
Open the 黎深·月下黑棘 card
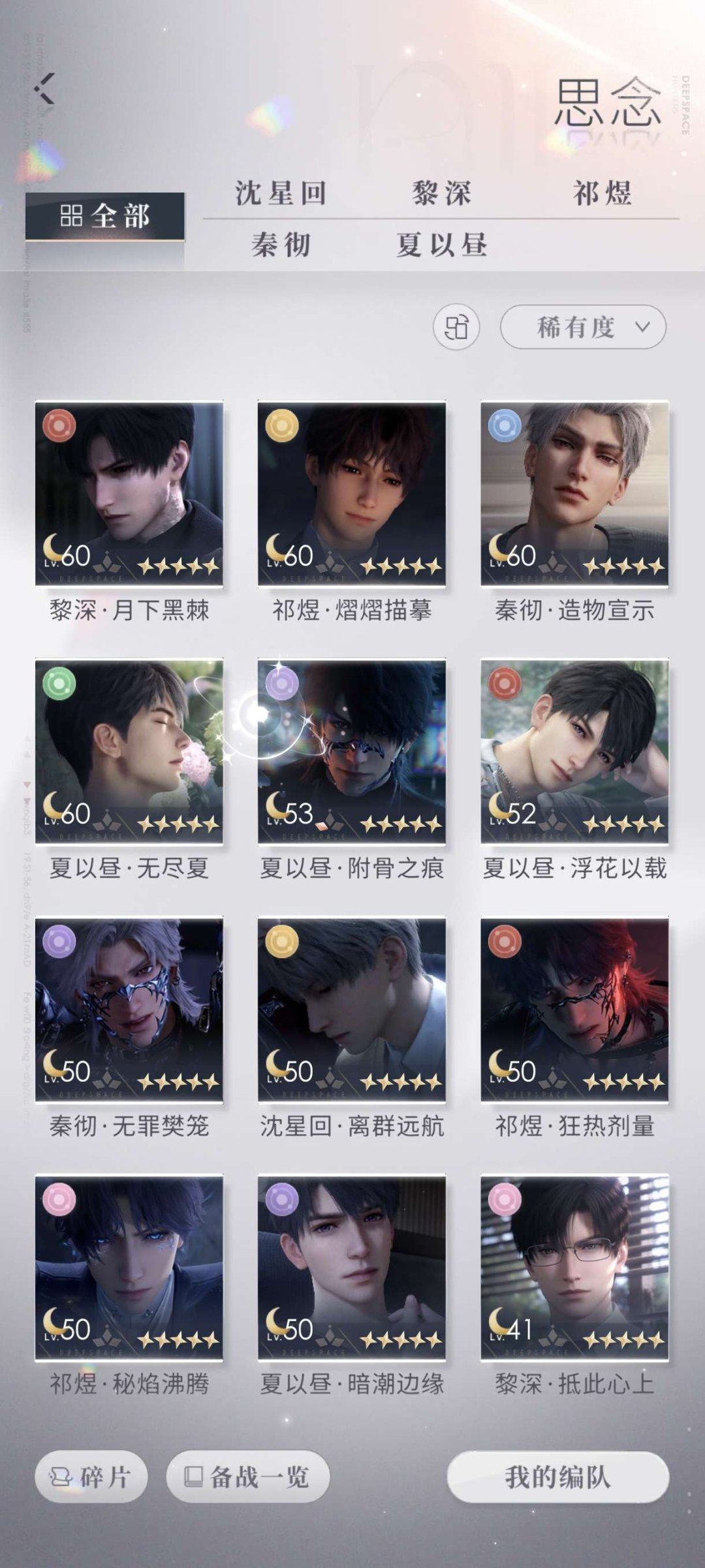click(x=129, y=494)
